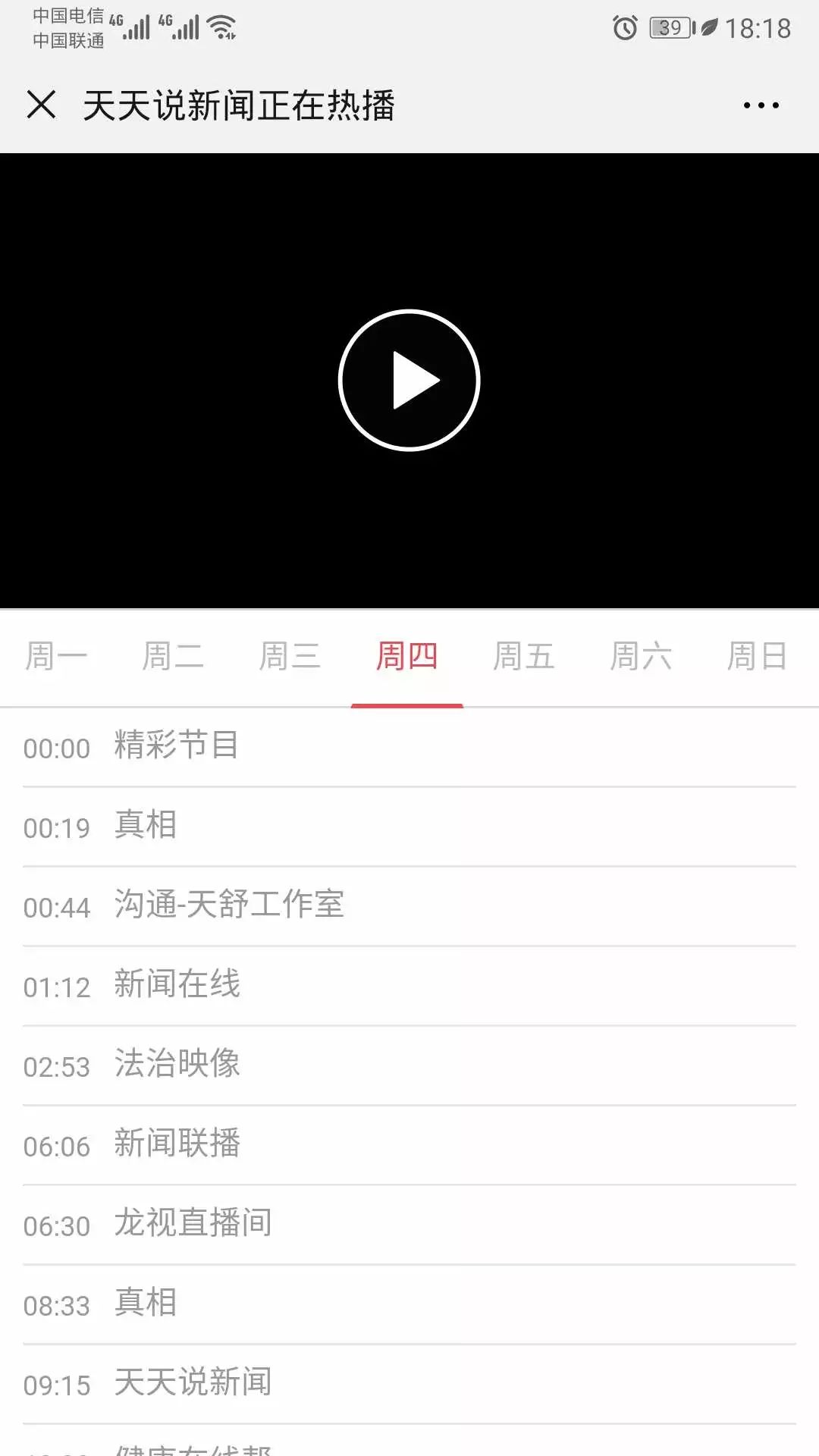Show the 周六 schedule
This screenshot has height=1456, width=819.
(x=641, y=657)
